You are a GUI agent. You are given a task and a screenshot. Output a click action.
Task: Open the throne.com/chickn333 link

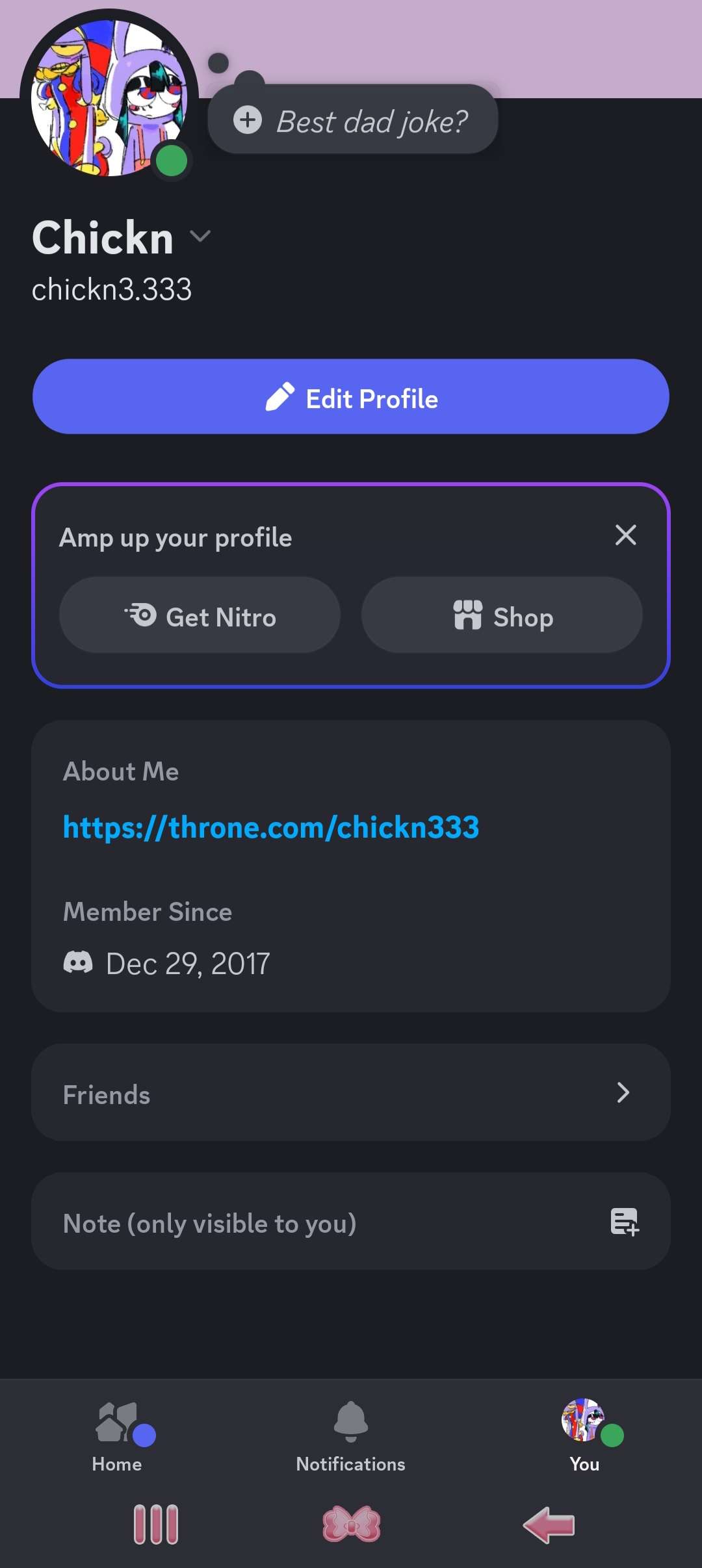[x=271, y=828]
